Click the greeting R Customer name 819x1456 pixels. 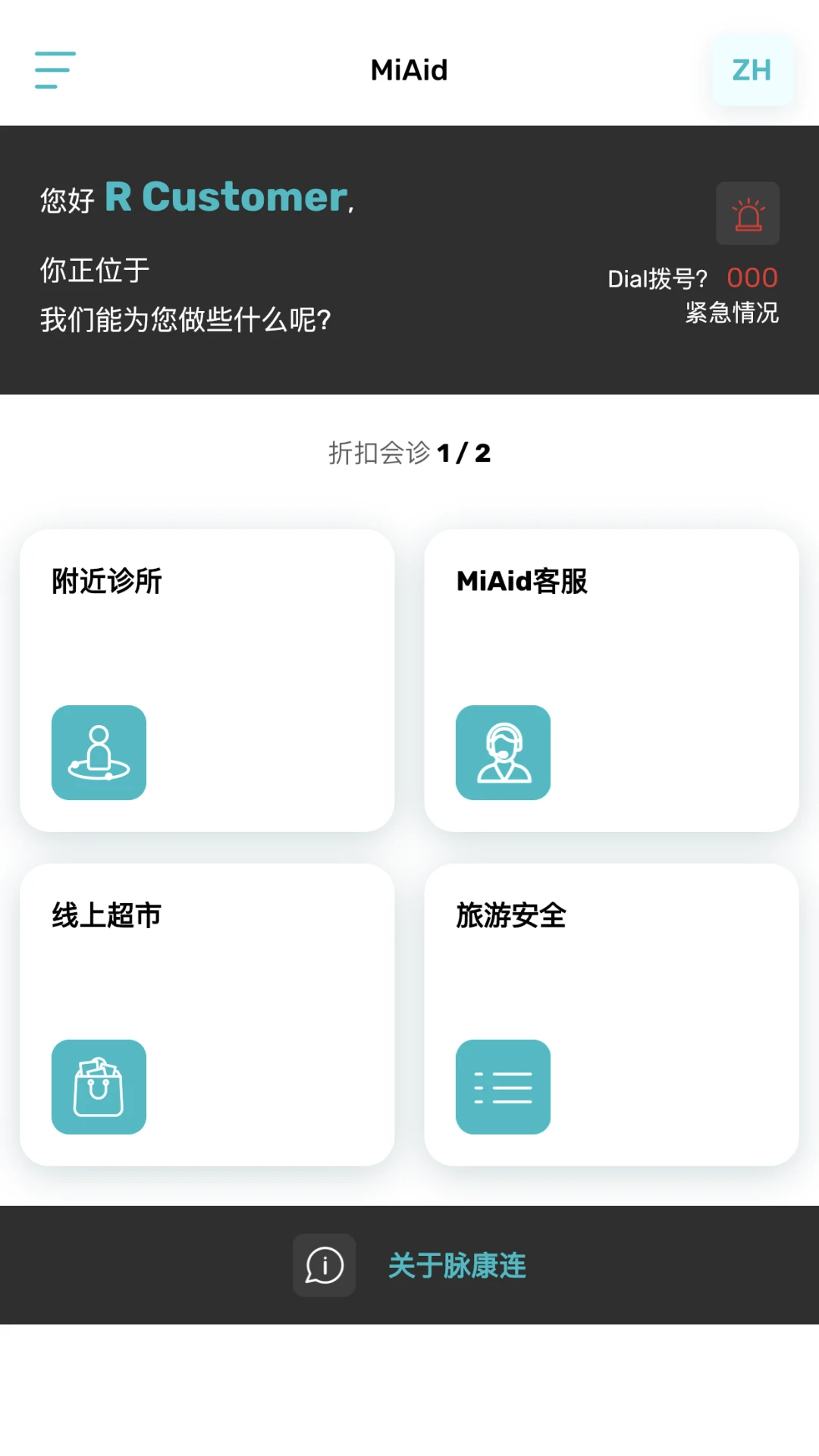(x=225, y=197)
